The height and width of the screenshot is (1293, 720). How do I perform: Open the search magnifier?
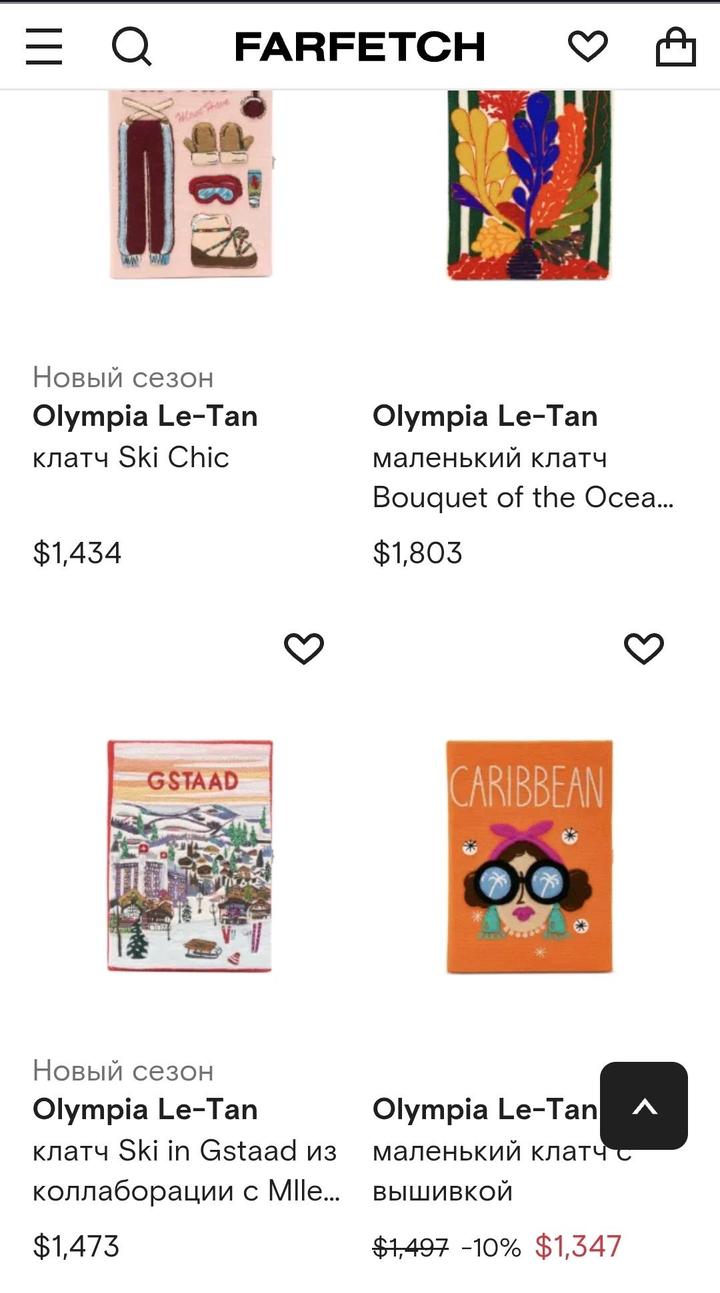131,46
